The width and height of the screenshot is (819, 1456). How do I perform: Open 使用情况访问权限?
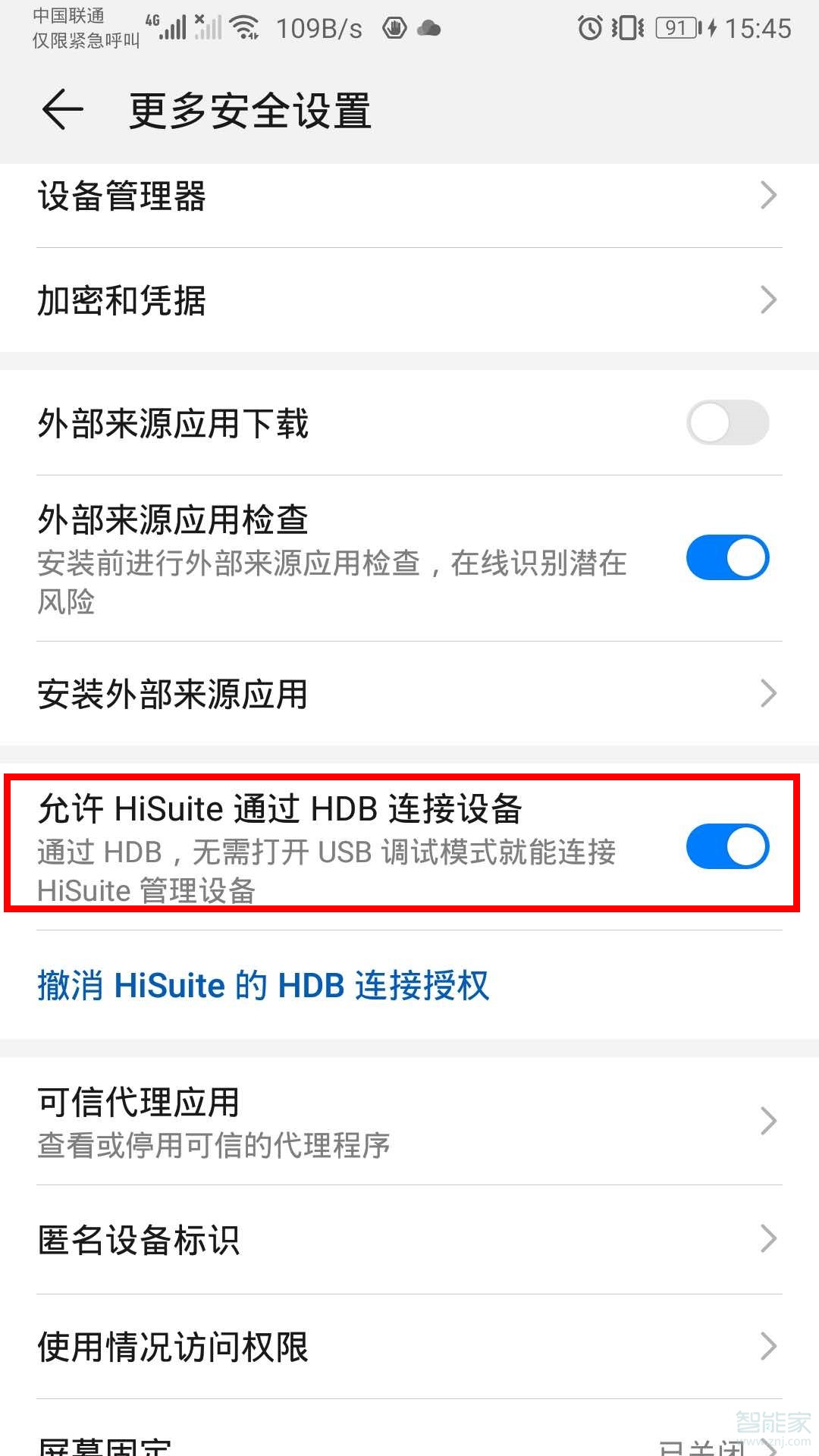click(x=409, y=1347)
